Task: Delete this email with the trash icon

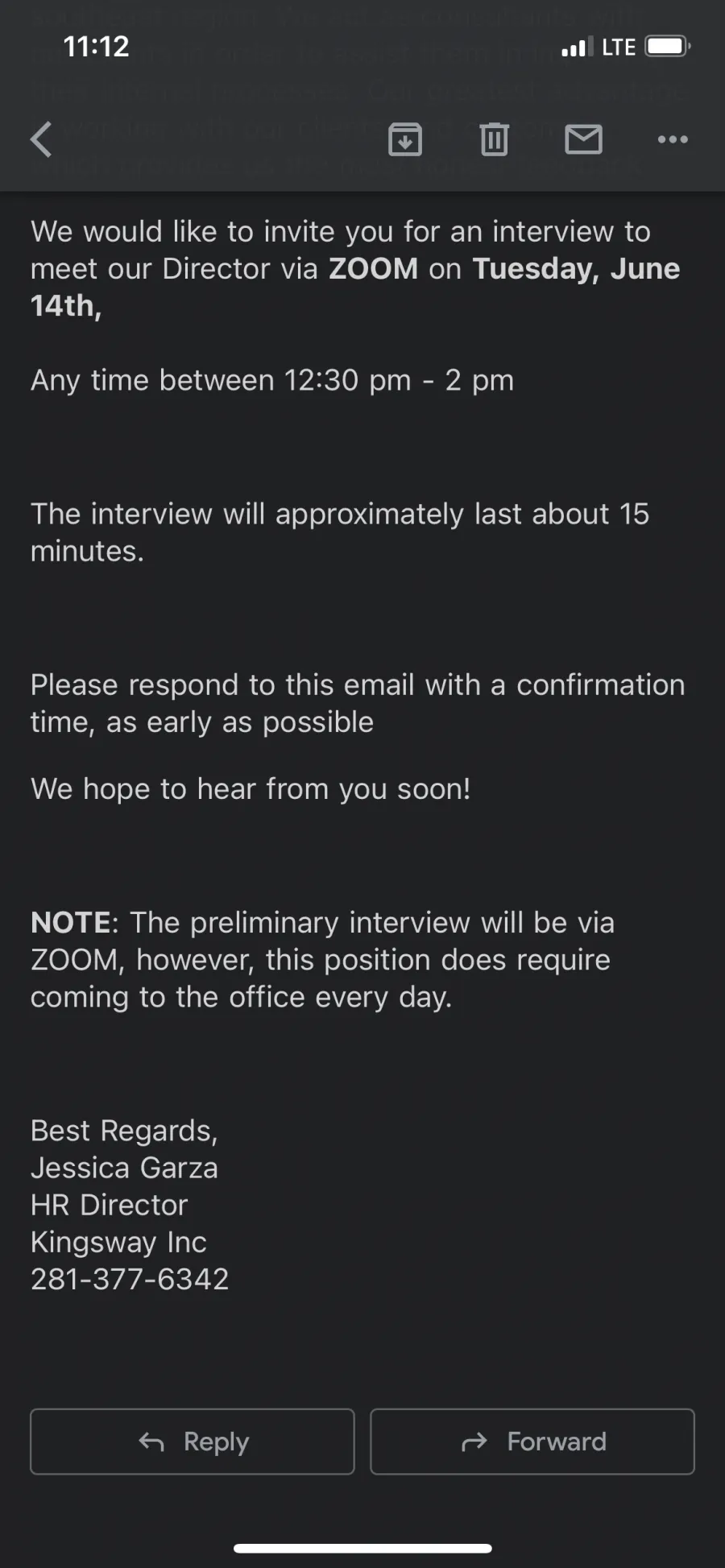Action: pos(495,139)
